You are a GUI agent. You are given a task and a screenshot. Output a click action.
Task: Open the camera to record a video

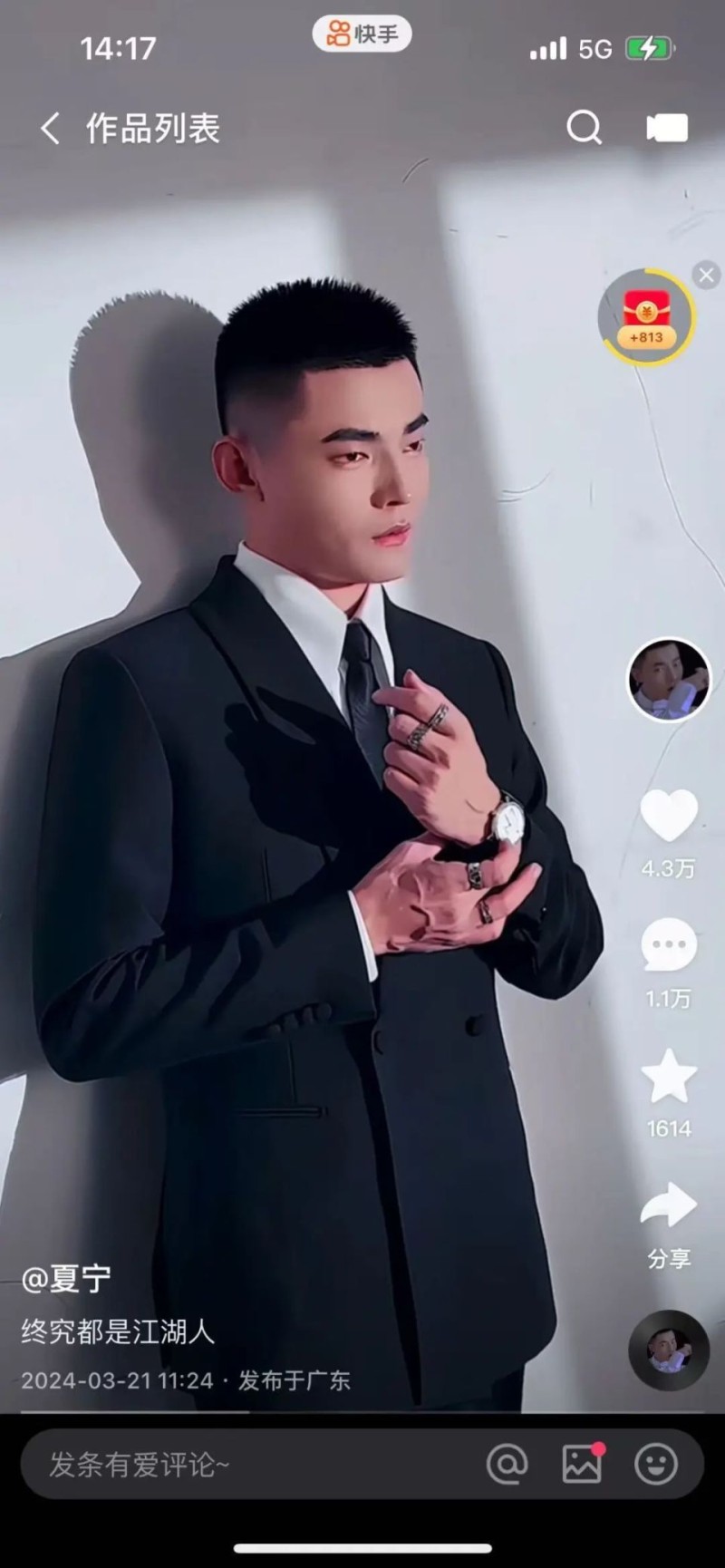tap(667, 128)
